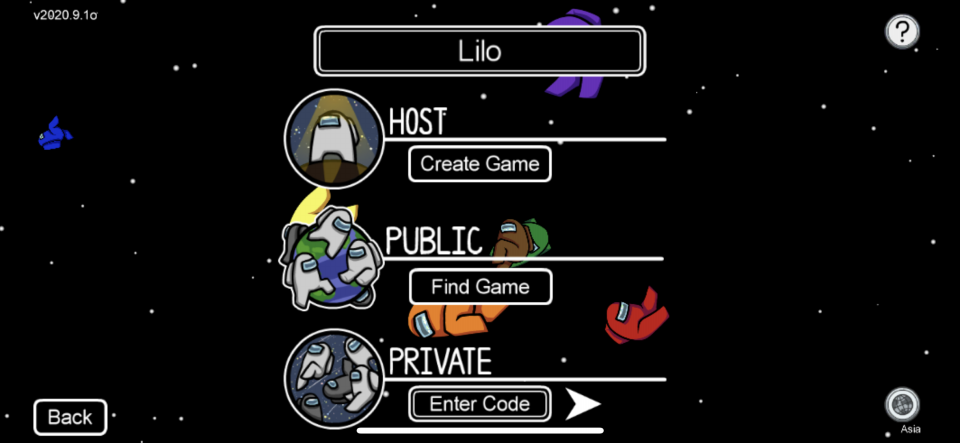Image resolution: width=960 pixels, height=443 pixels.
Task: Tap the Lilo player name field
Action: click(480, 50)
